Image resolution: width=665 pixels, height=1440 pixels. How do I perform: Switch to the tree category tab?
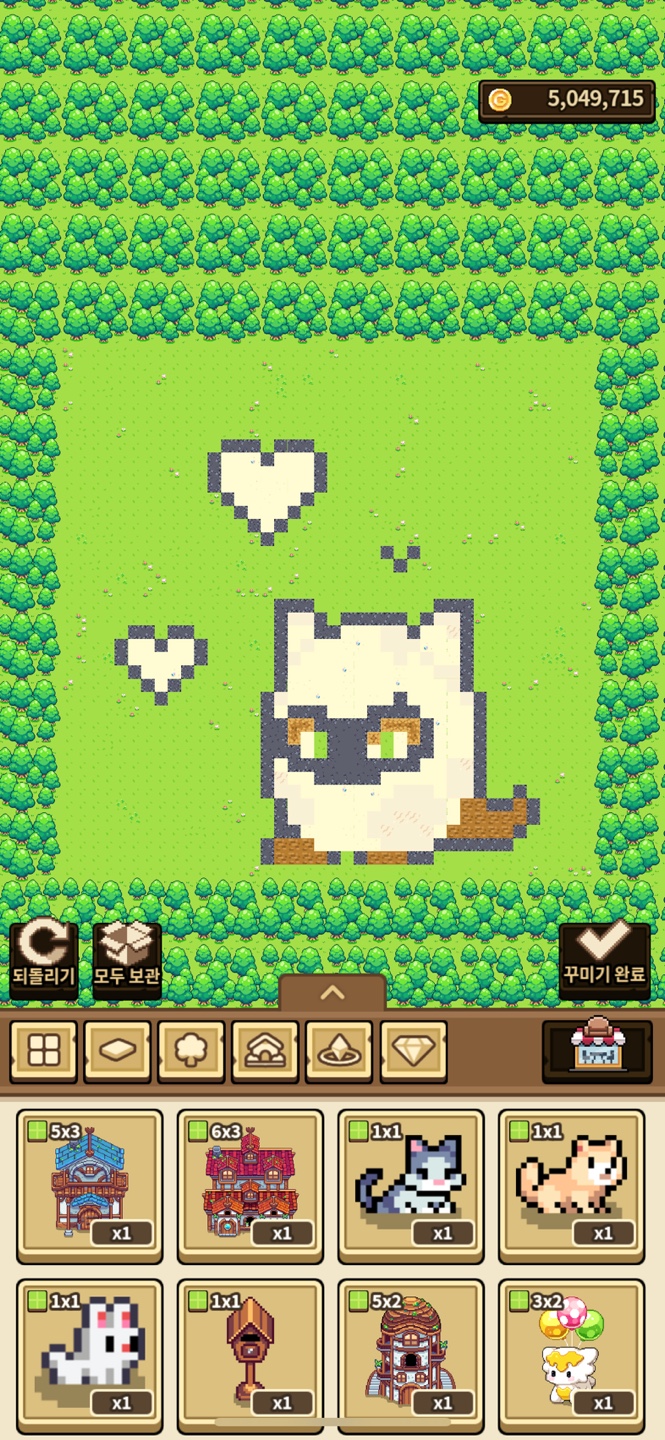point(191,1051)
